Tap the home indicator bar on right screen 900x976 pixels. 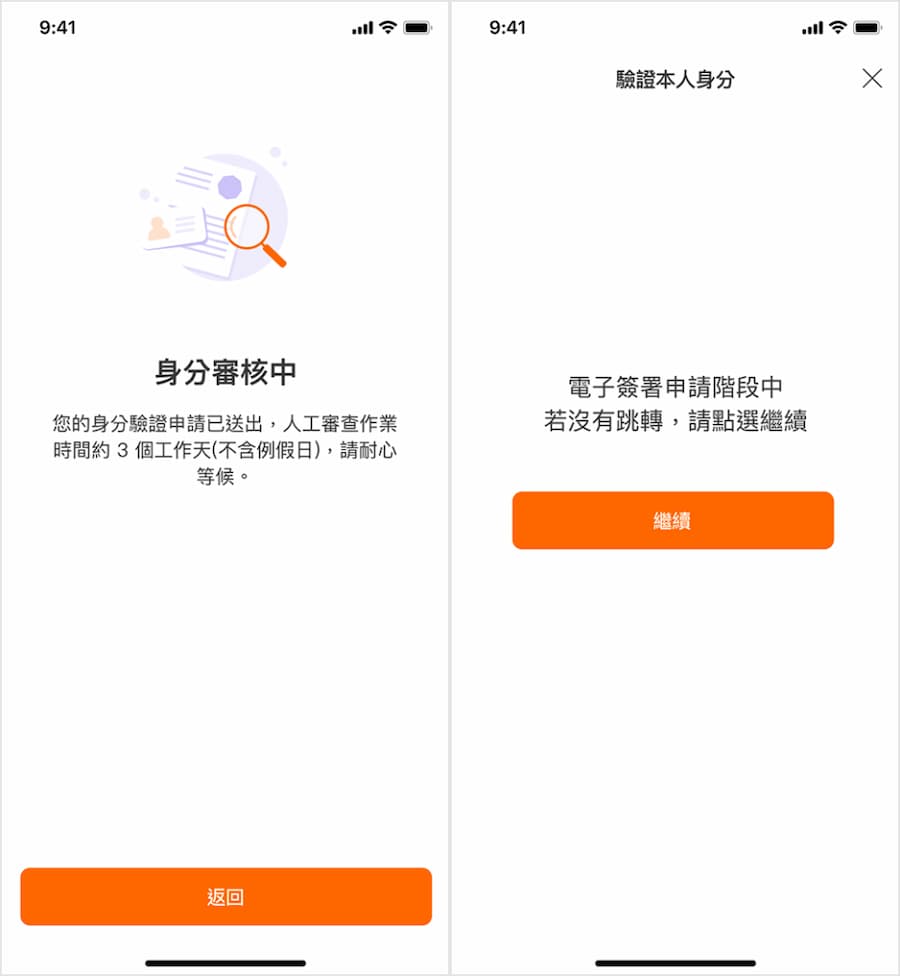point(675,962)
